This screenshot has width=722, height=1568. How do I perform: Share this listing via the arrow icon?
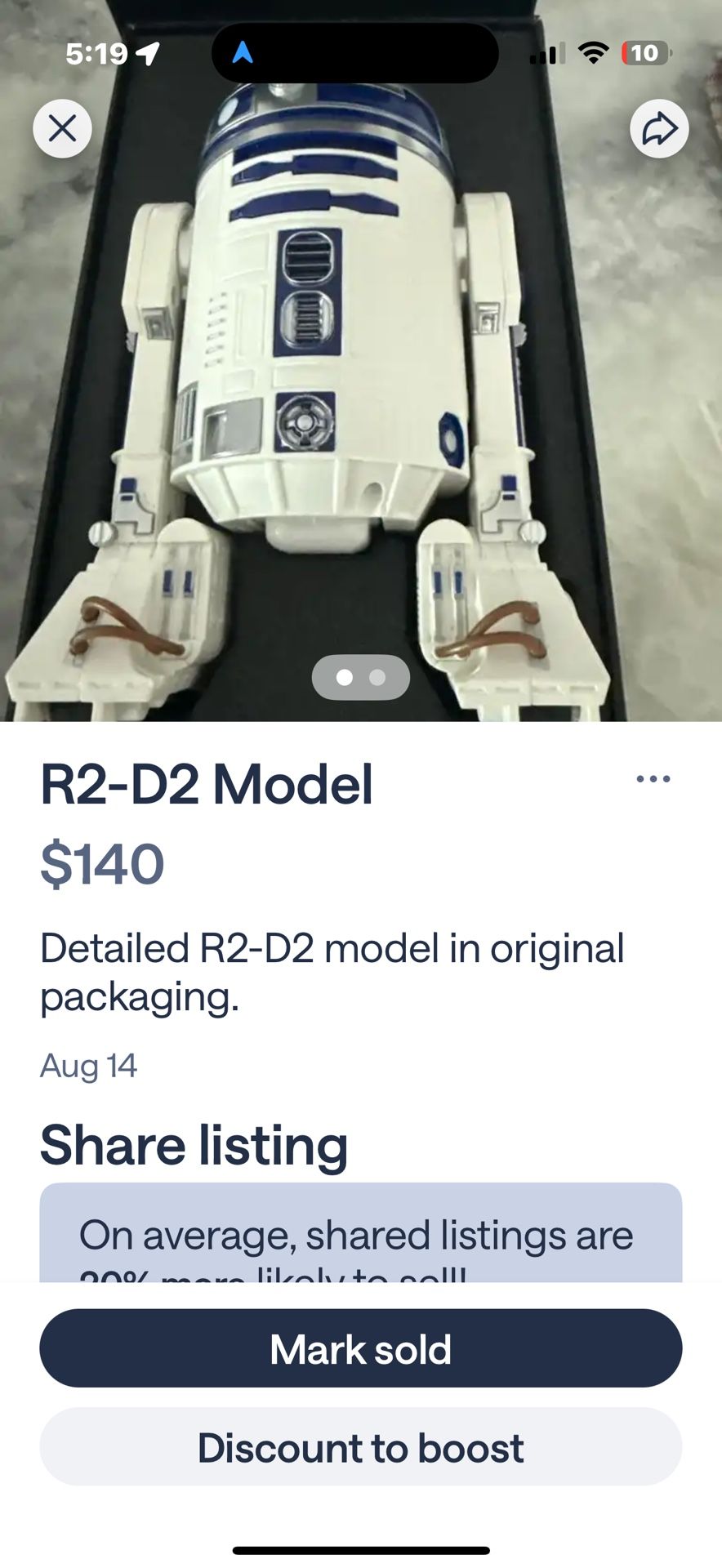(659, 128)
